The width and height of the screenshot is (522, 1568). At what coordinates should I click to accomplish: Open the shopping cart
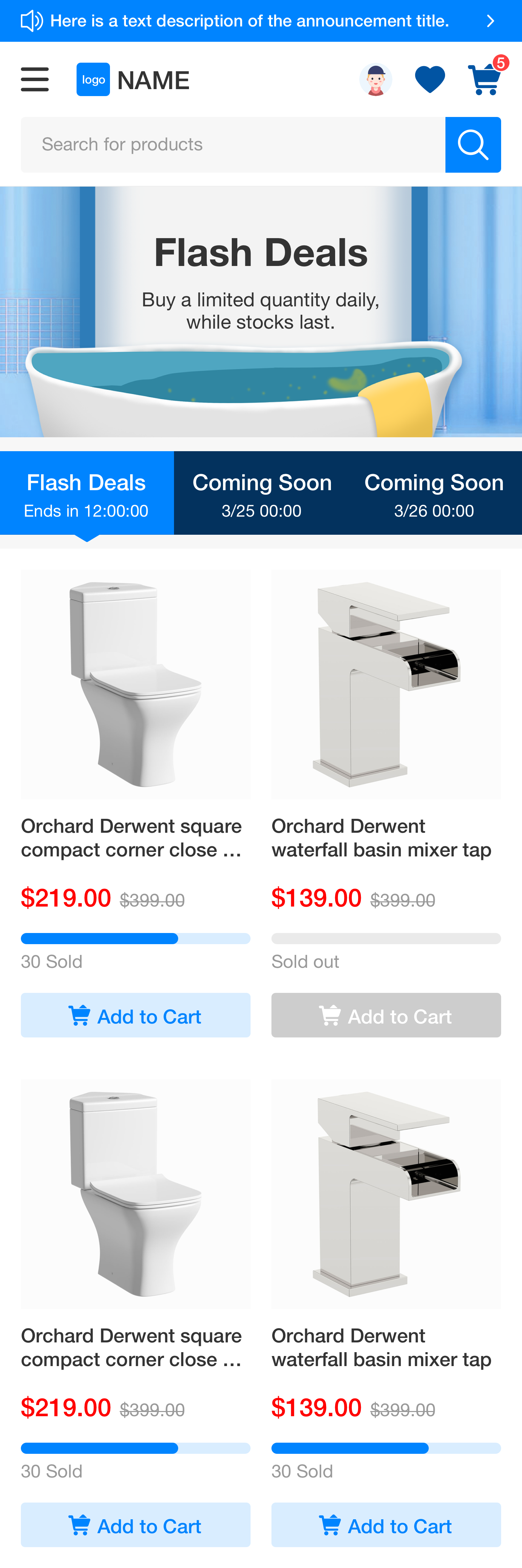click(485, 80)
